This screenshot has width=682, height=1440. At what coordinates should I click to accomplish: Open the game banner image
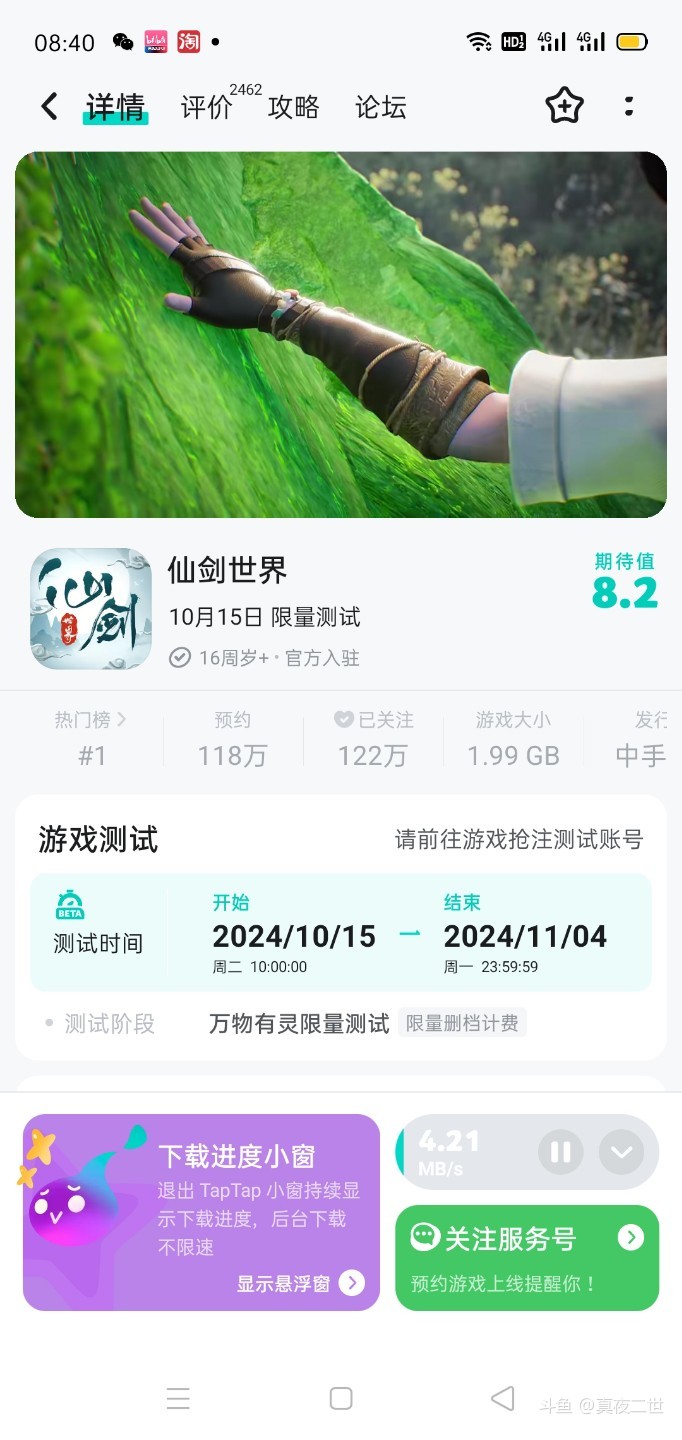[x=340, y=334]
